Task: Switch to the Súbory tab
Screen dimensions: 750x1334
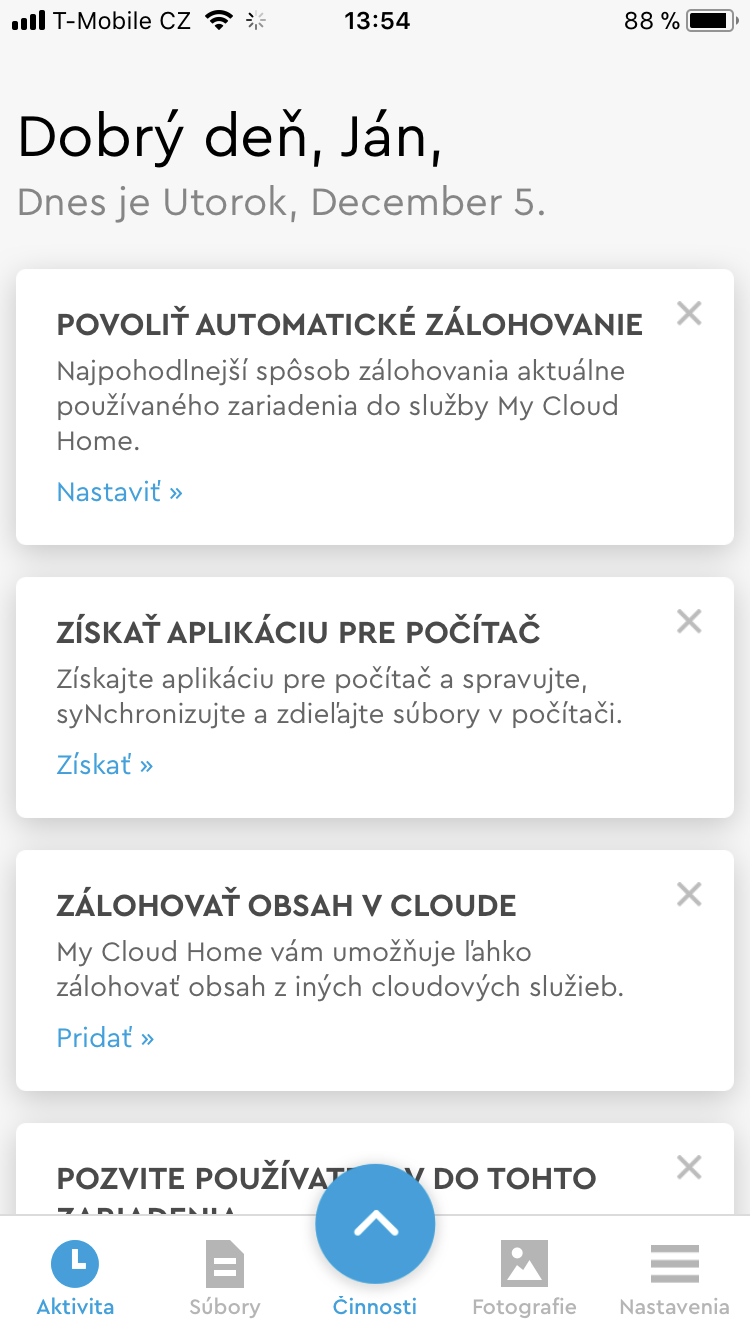Action: tap(225, 1277)
